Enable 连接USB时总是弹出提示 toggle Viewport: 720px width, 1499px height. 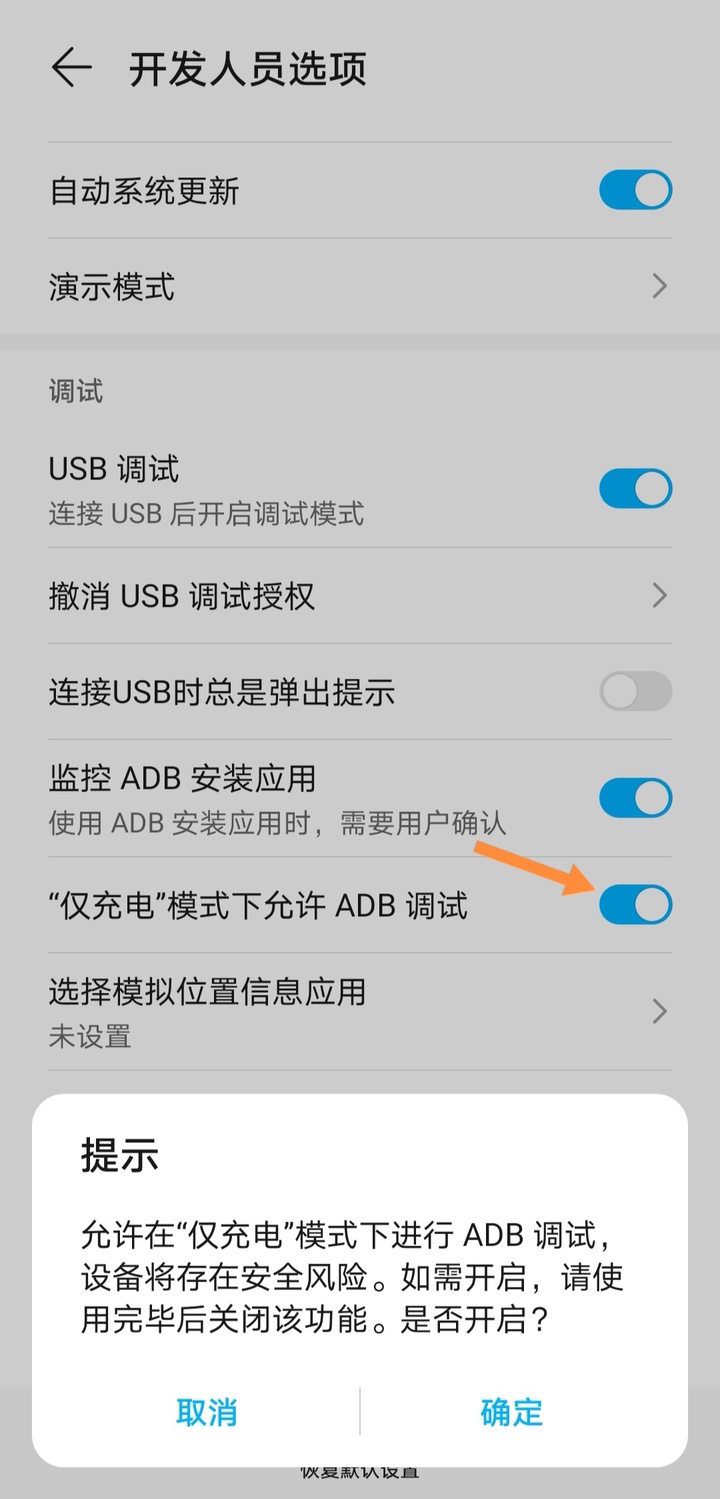click(635, 691)
